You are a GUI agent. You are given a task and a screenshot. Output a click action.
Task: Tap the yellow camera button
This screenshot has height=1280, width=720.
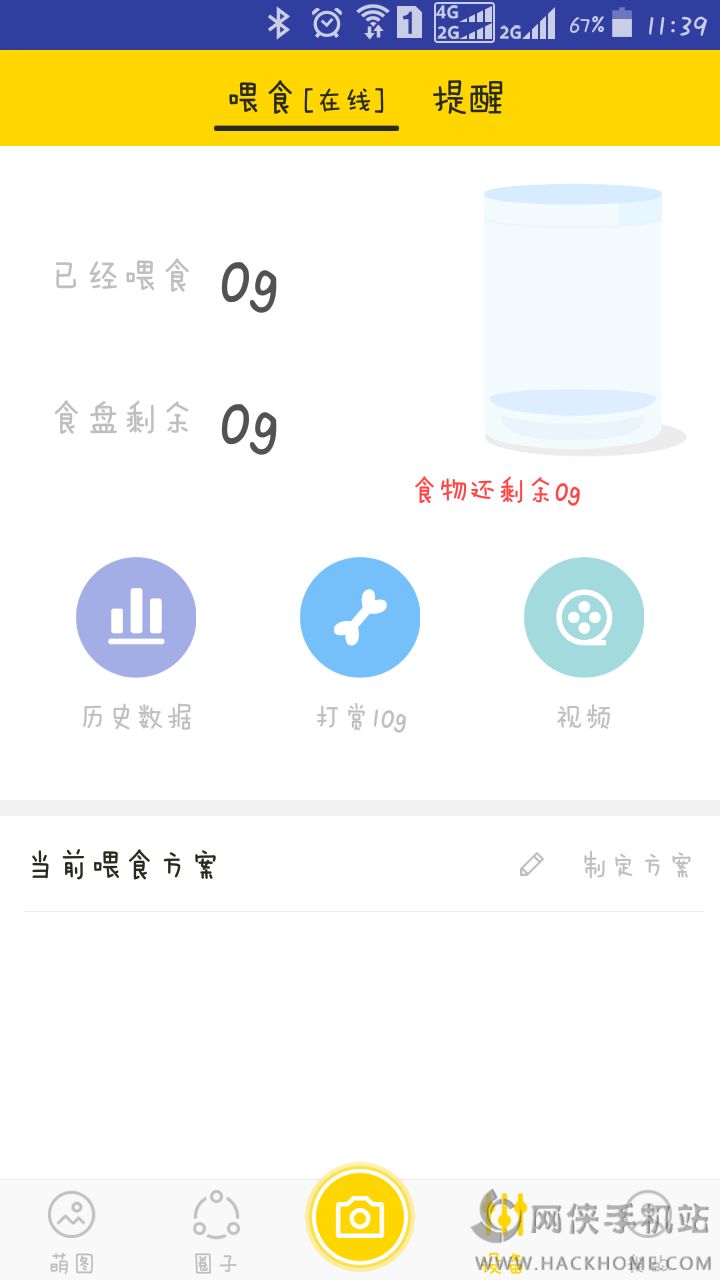click(360, 1218)
